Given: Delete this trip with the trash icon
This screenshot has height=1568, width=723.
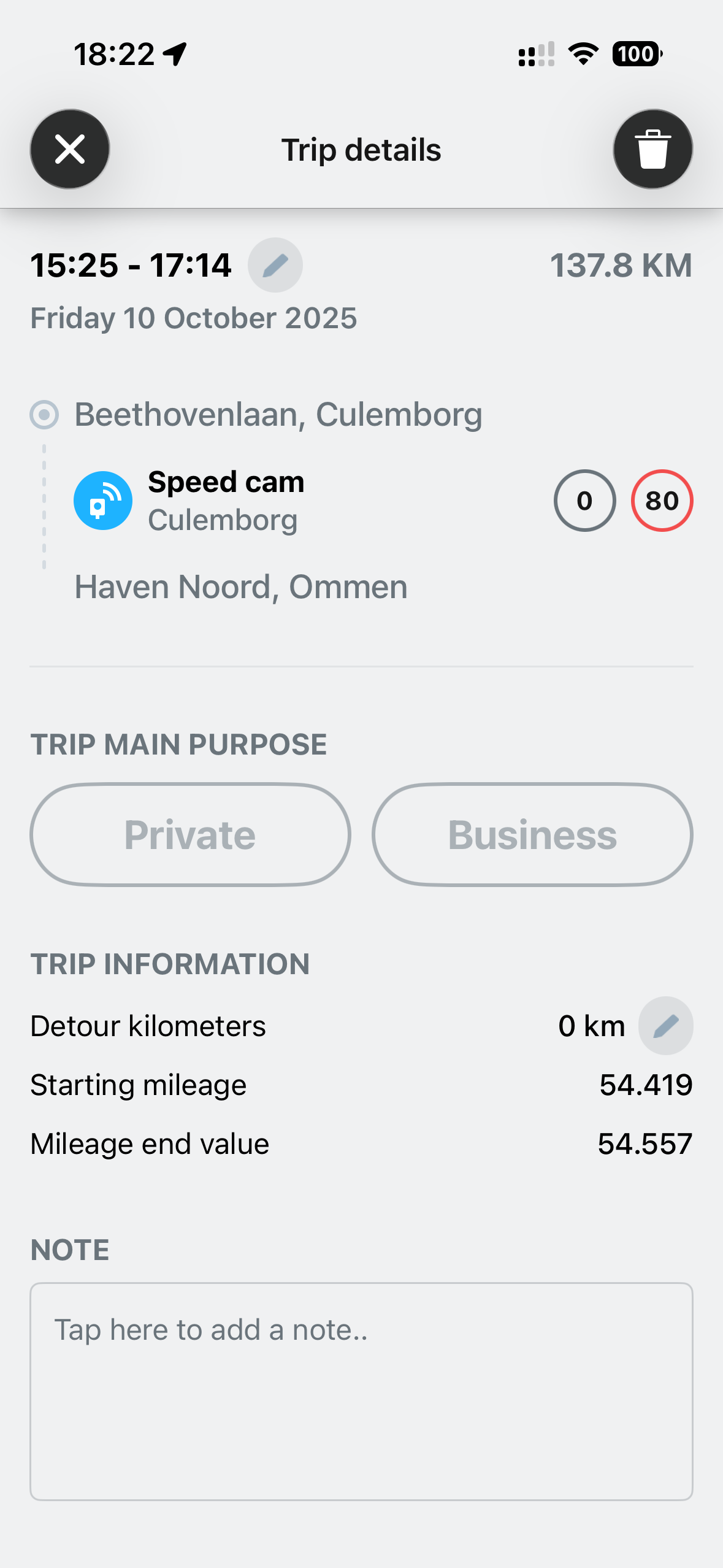Looking at the screenshot, I should click(652, 149).
